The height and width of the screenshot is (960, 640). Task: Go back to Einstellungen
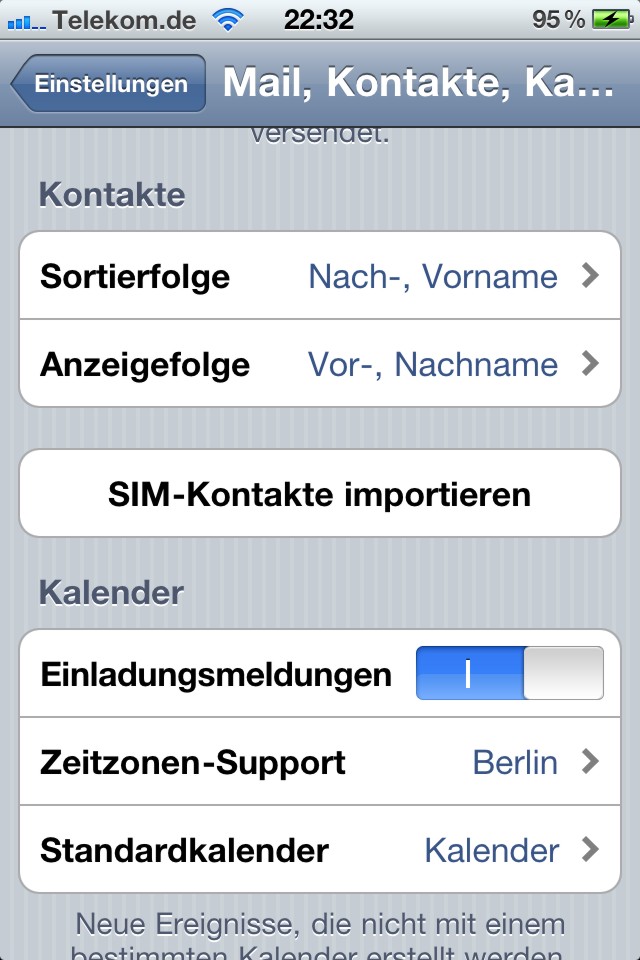pyautogui.click(x=108, y=84)
